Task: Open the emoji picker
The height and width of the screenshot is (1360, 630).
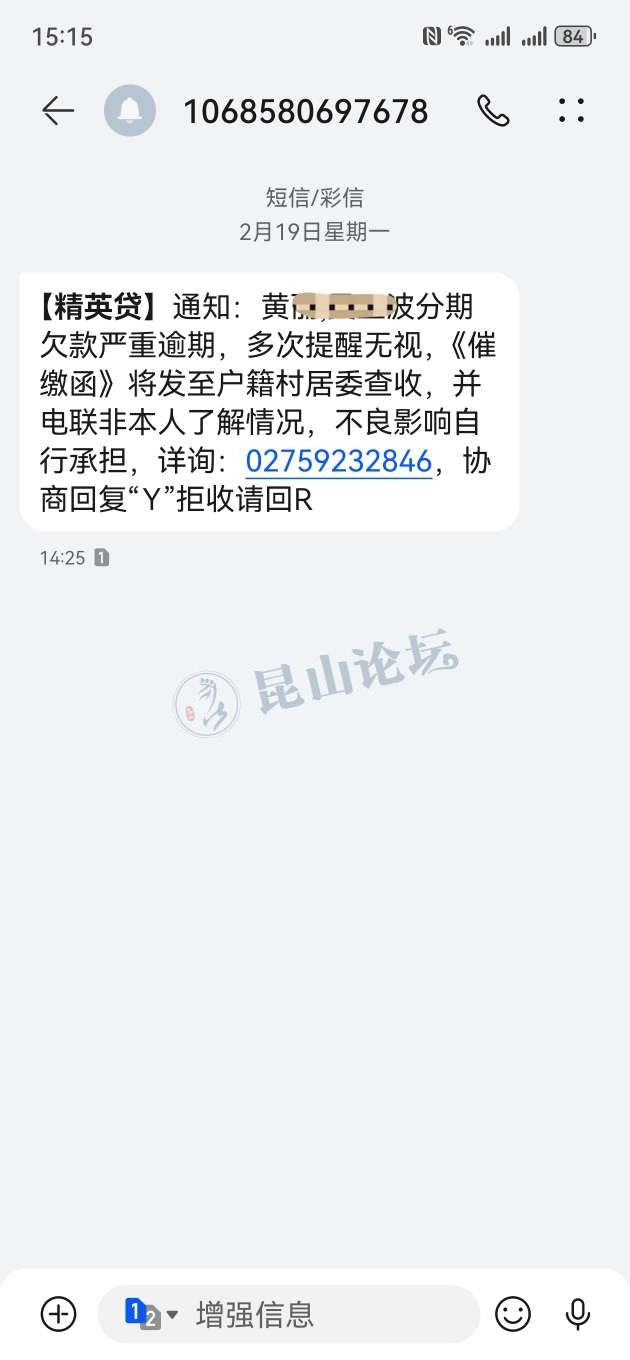Action: pyautogui.click(x=513, y=1313)
